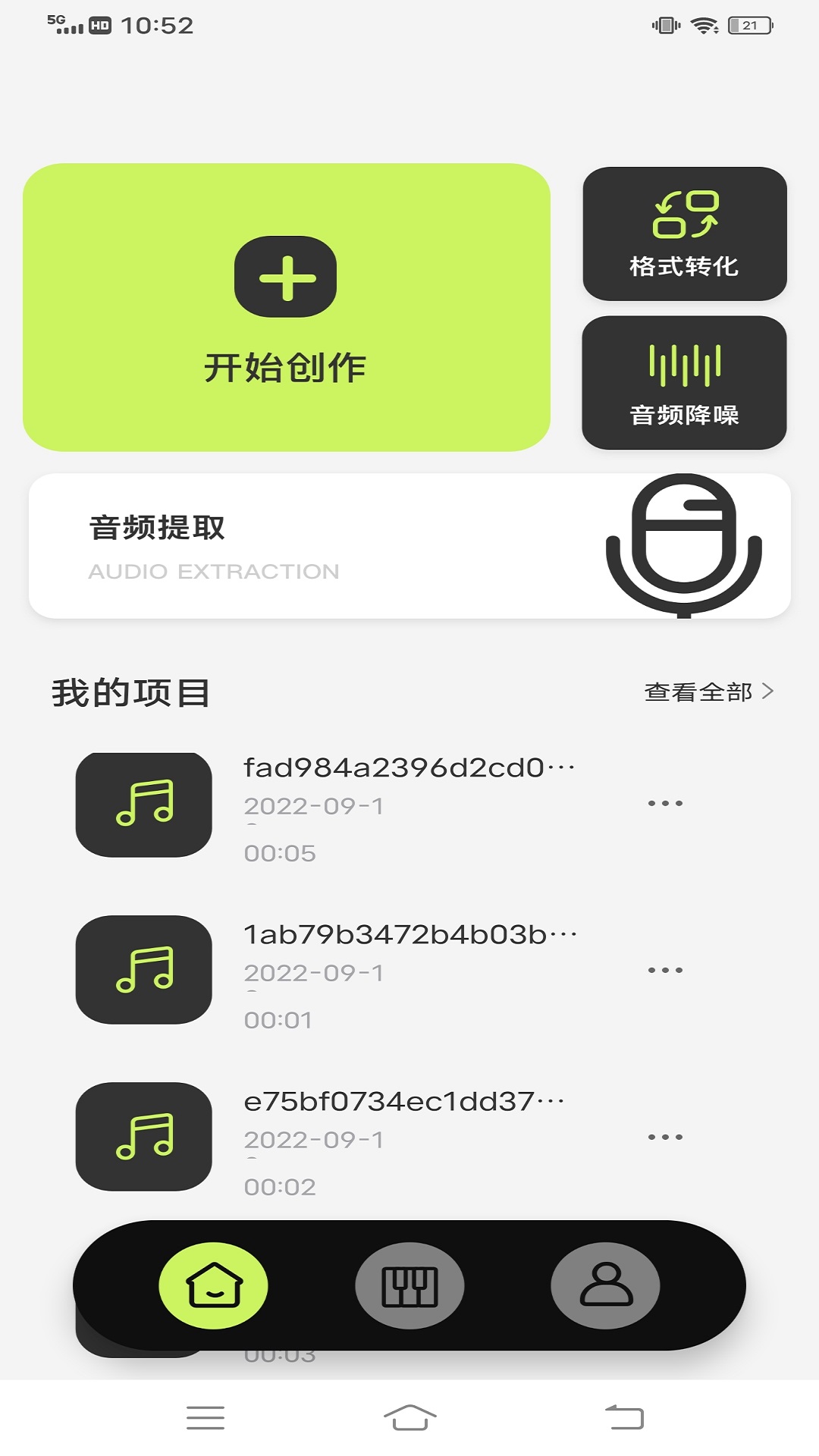Screen dimensions: 819x1456
Task: Open options menu for project e75bf0734ec1dd37
Action: (x=664, y=1137)
